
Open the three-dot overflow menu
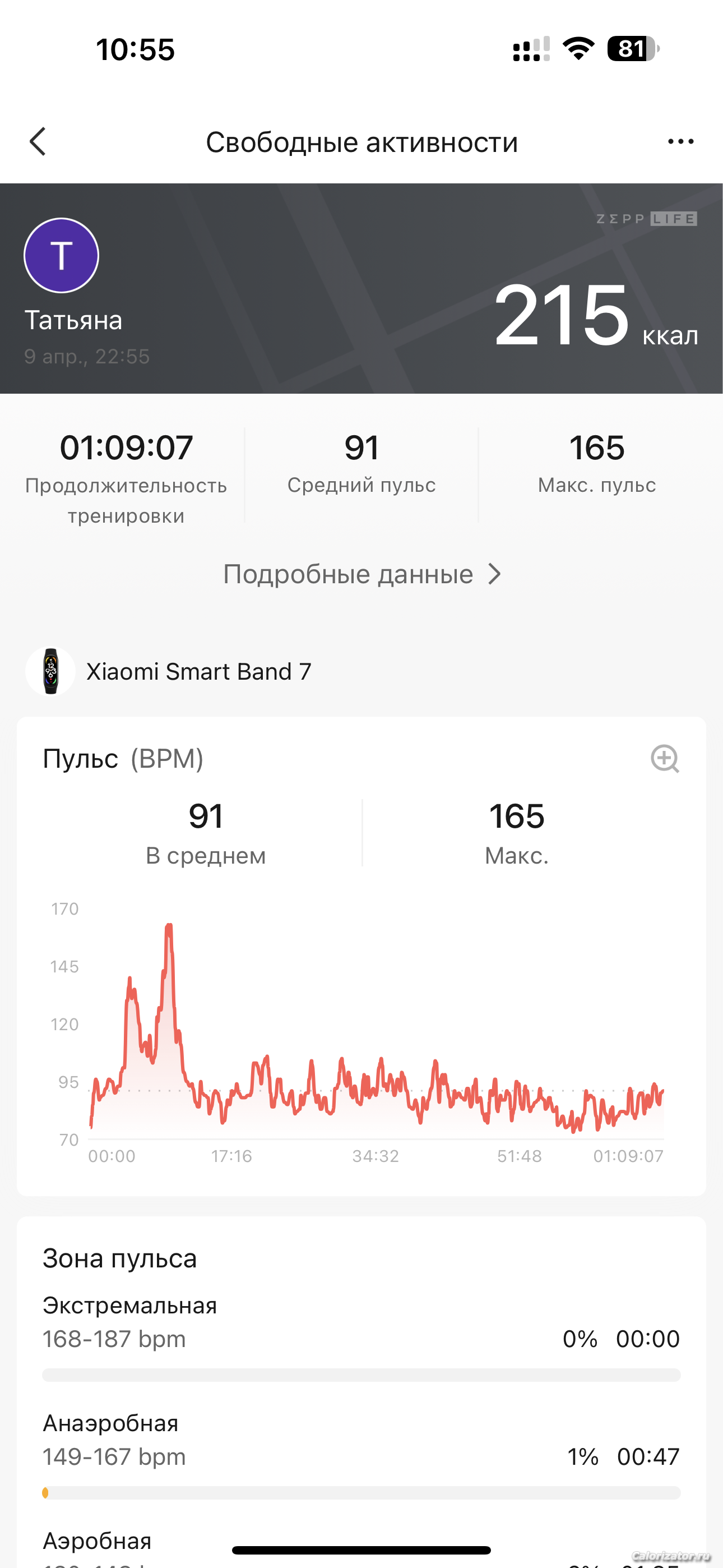680,142
